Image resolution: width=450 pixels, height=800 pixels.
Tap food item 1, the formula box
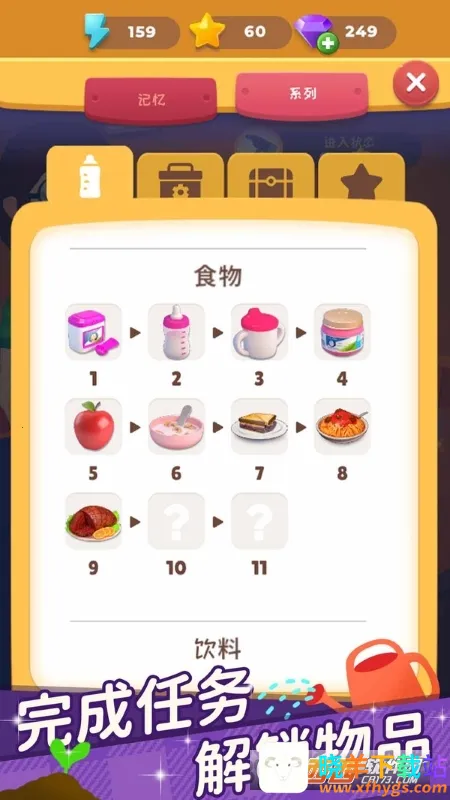coord(93,332)
